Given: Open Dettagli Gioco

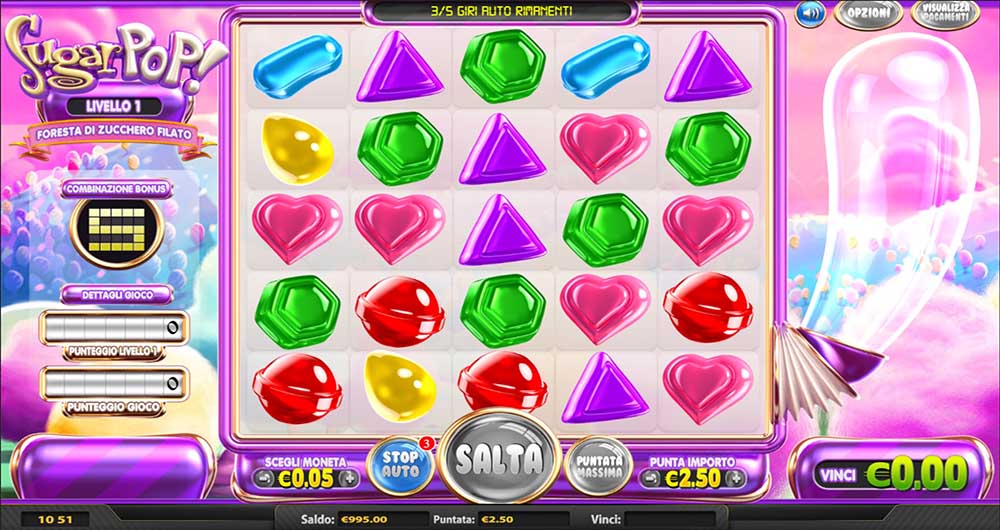Looking at the screenshot, I should [x=117, y=295].
